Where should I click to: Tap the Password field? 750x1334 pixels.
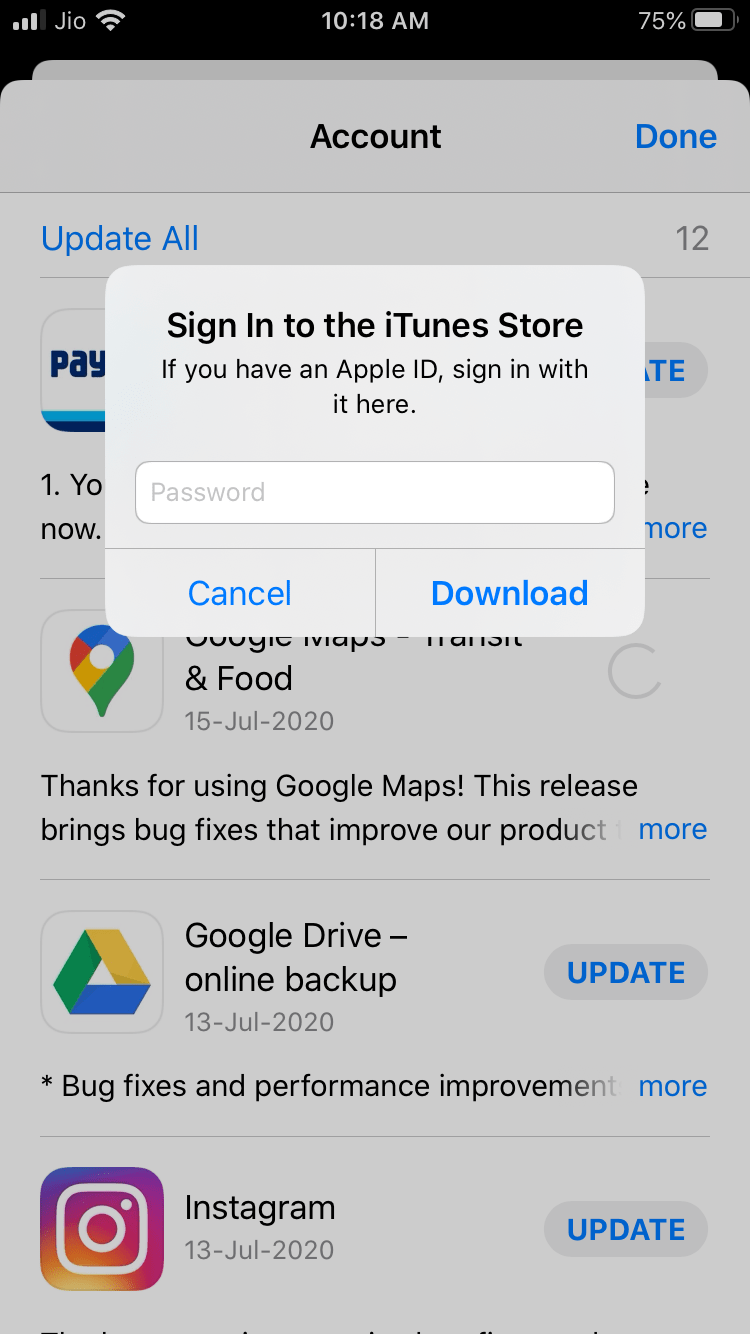374,492
